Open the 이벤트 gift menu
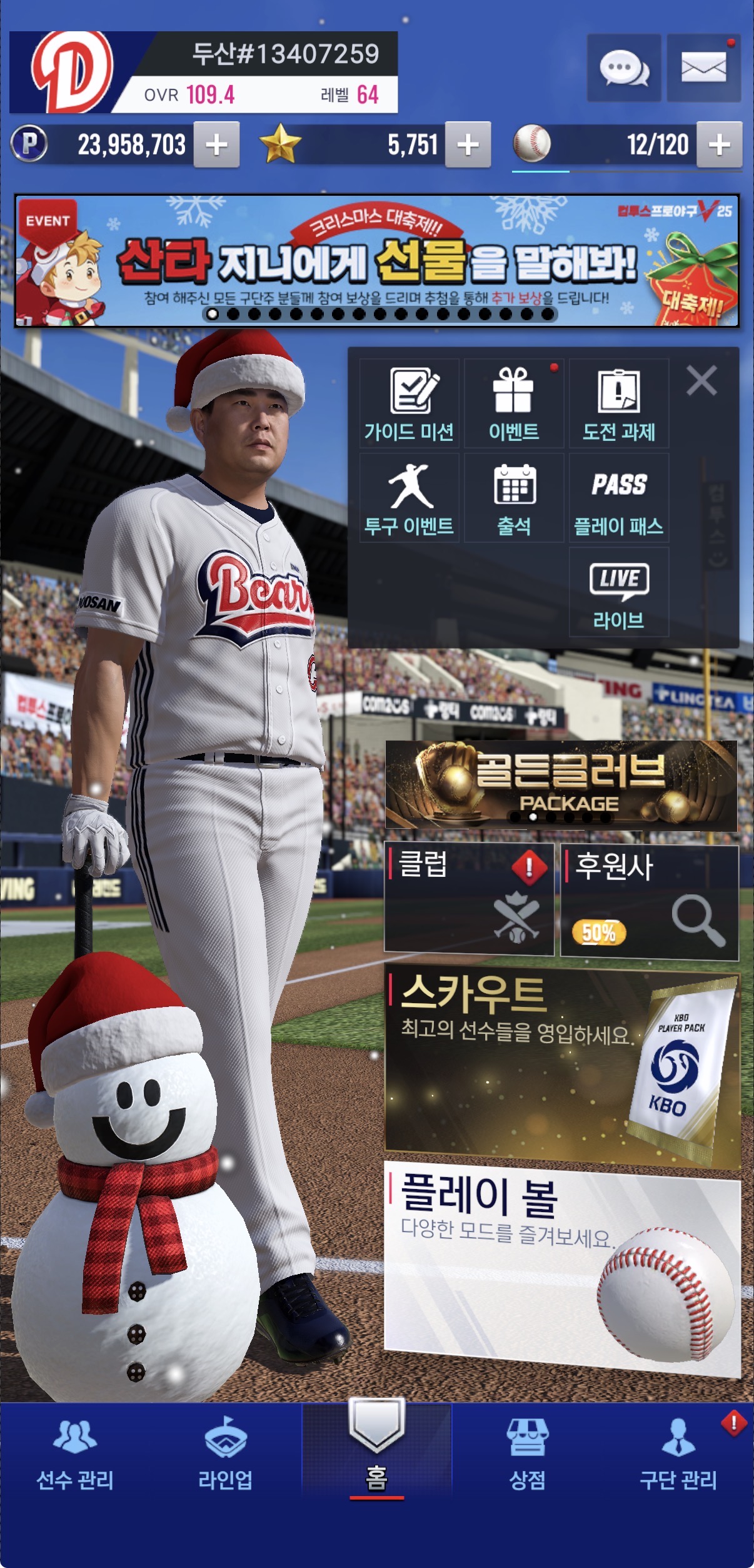This screenshot has width=754, height=1568. 513,403
